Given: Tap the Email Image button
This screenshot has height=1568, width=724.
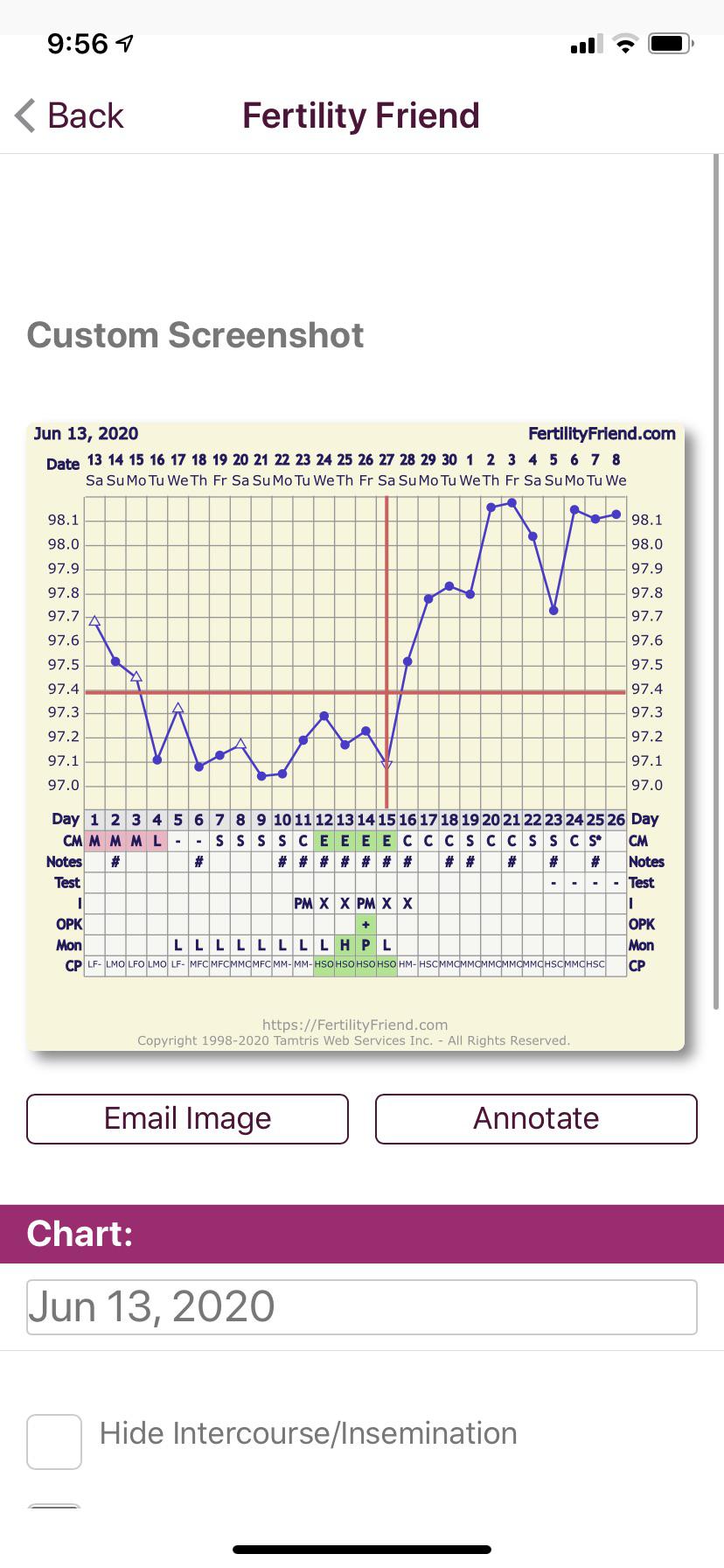Looking at the screenshot, I should click(x=187, y=1118).
